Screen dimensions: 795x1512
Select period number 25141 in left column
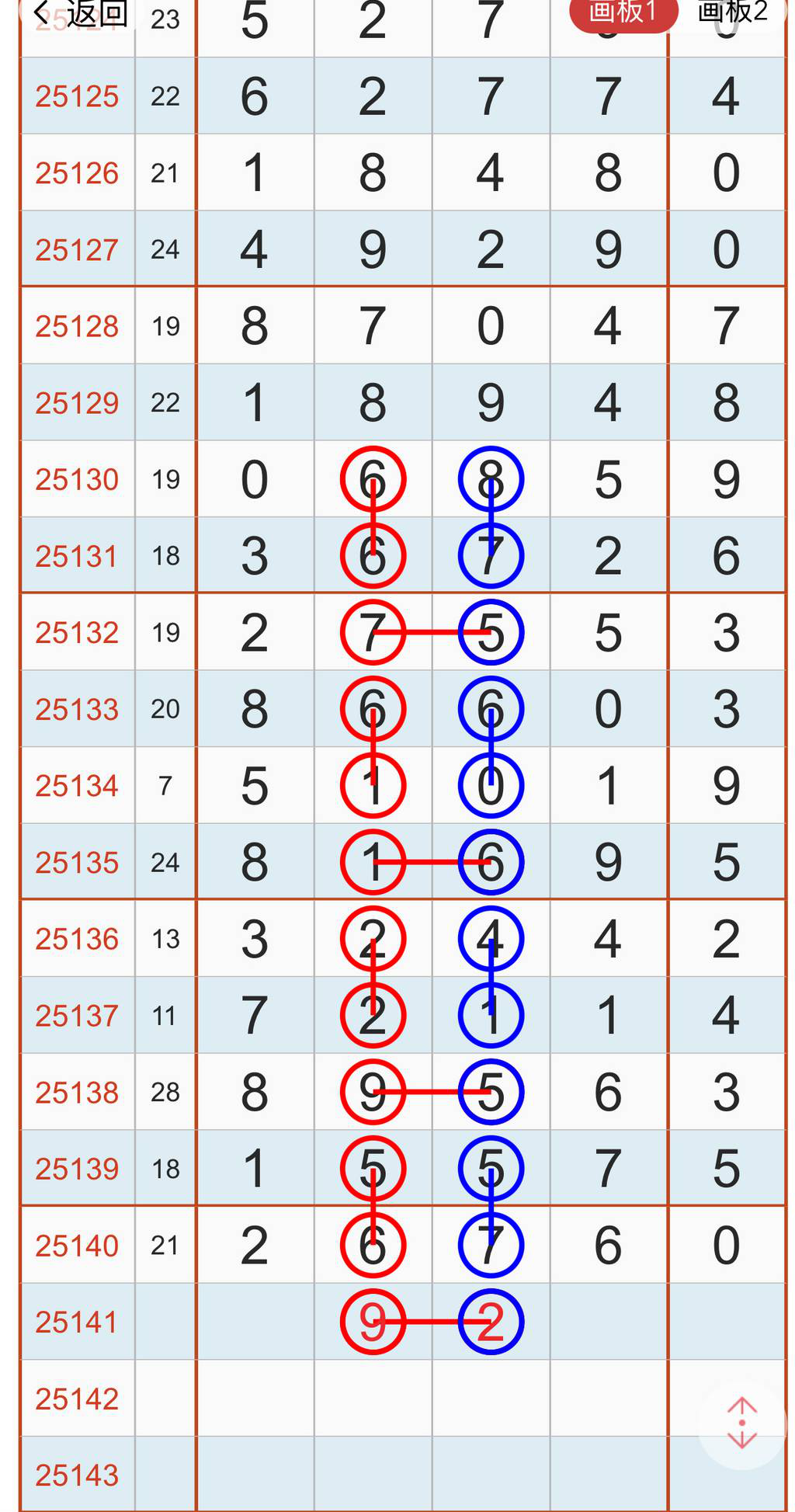pos(77,1320)
